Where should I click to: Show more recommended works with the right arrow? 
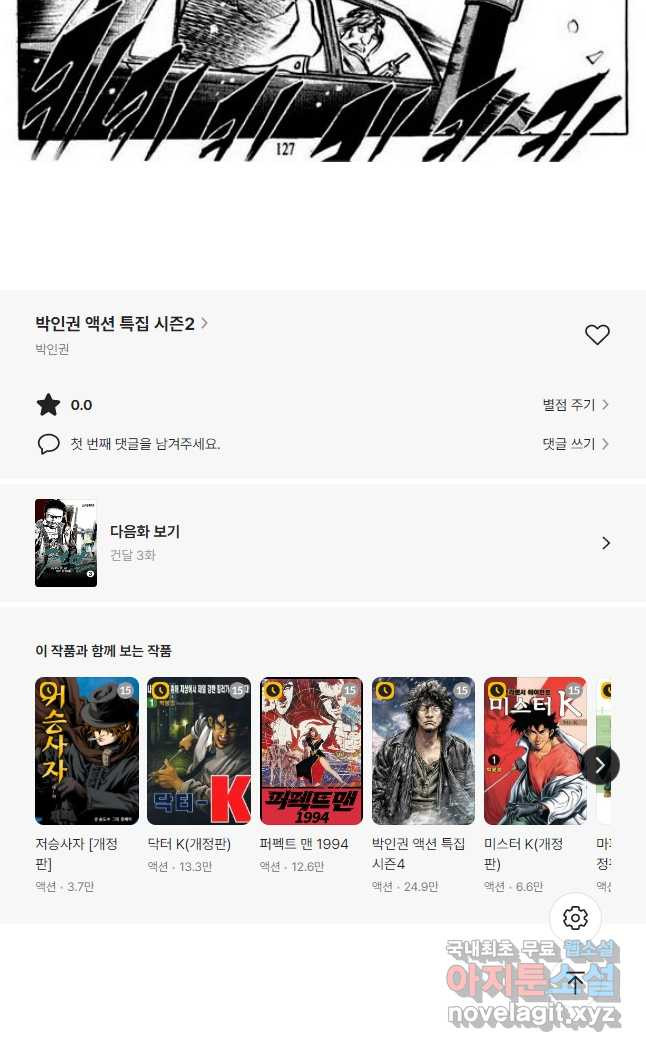600,765
